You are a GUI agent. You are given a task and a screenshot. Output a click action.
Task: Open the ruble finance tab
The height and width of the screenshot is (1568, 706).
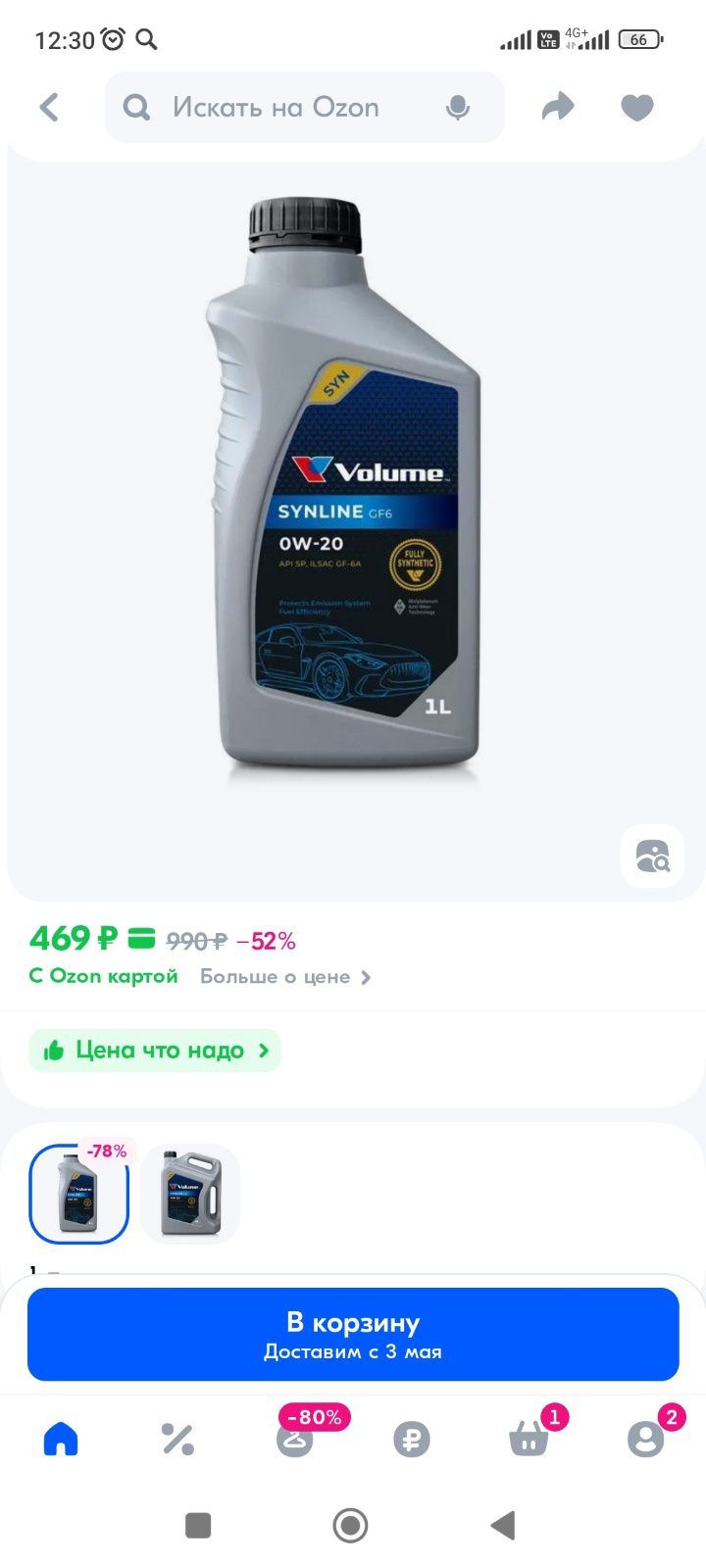click(412, 1440)
